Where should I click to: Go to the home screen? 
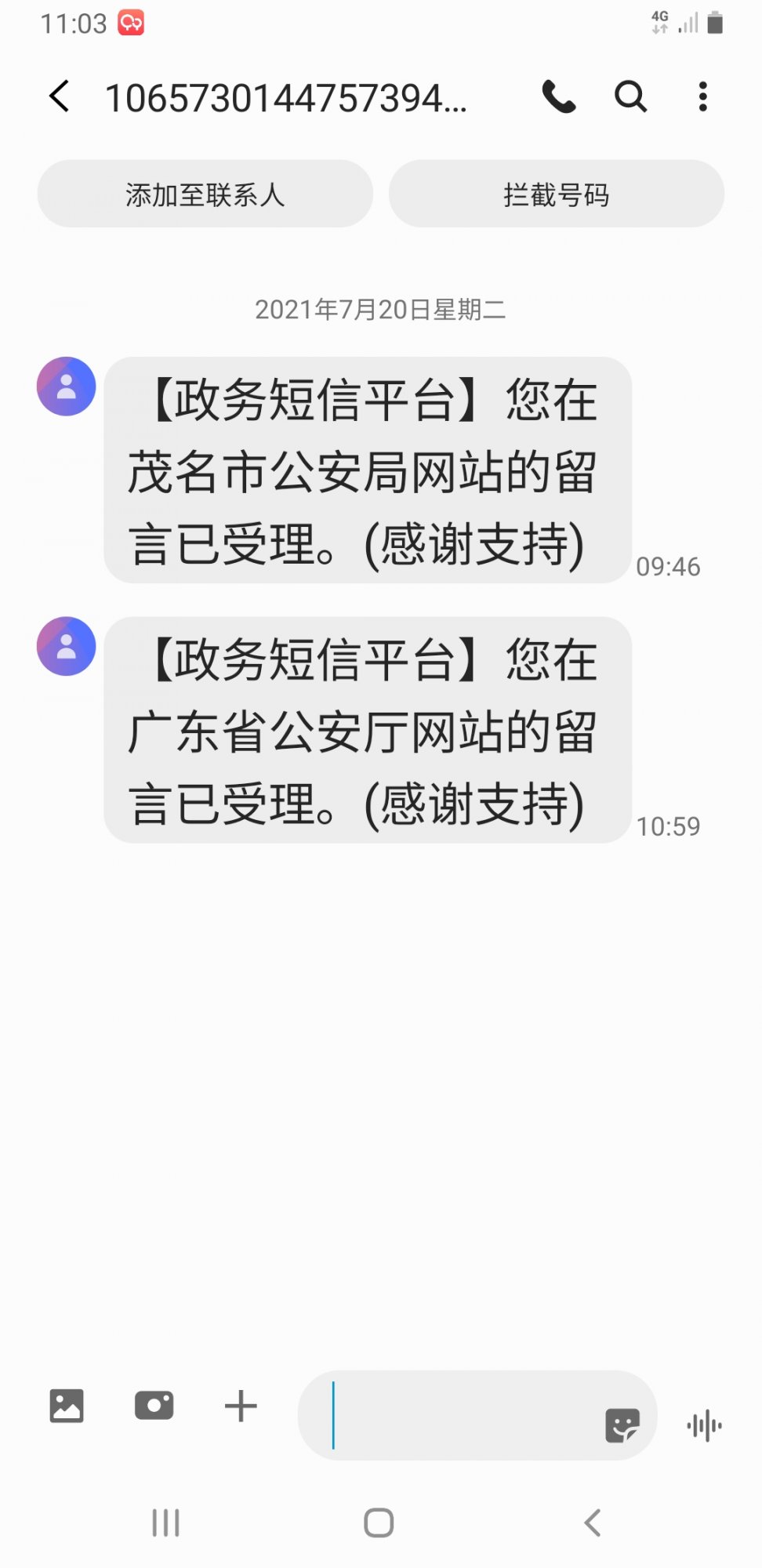click(379, 1523)
